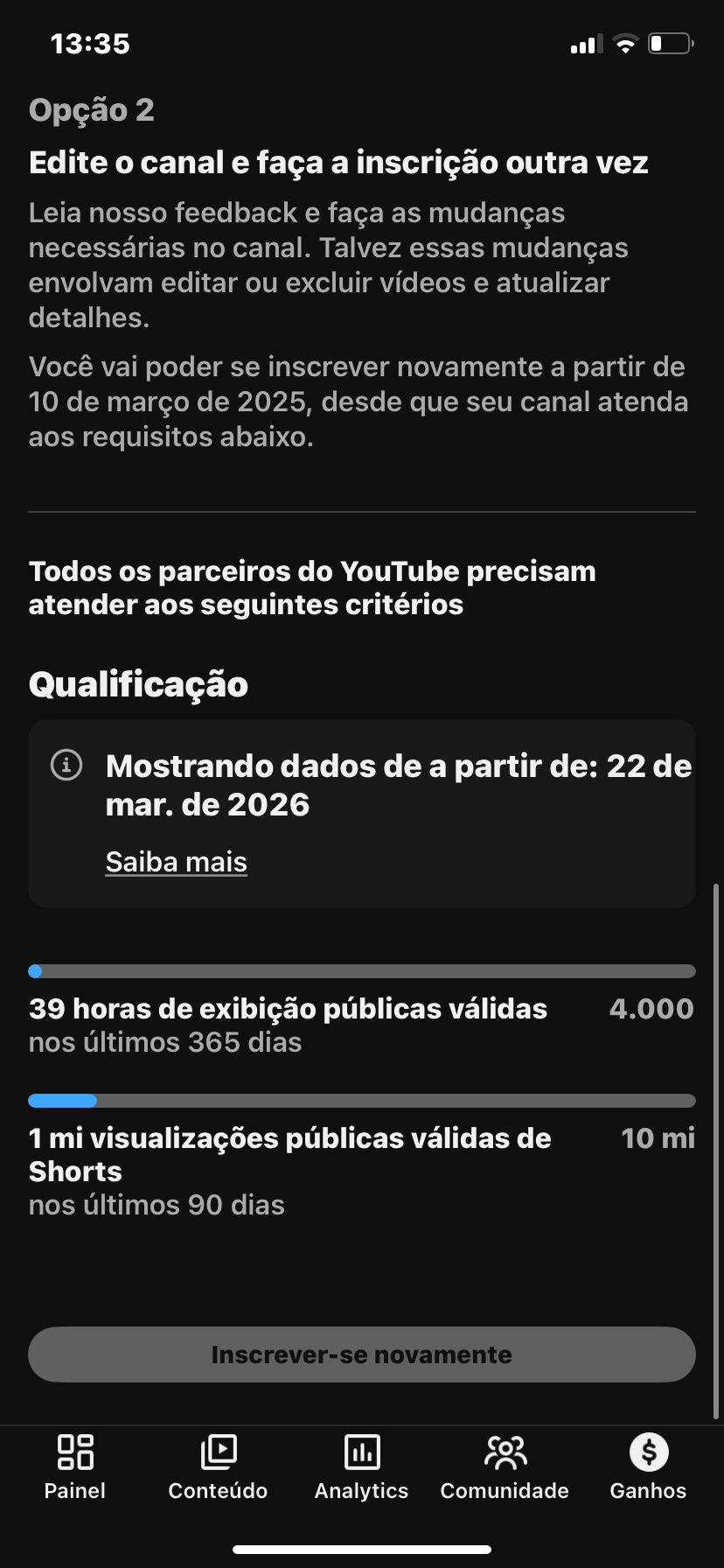Switch to the Painel tab

pos(75,1467)
